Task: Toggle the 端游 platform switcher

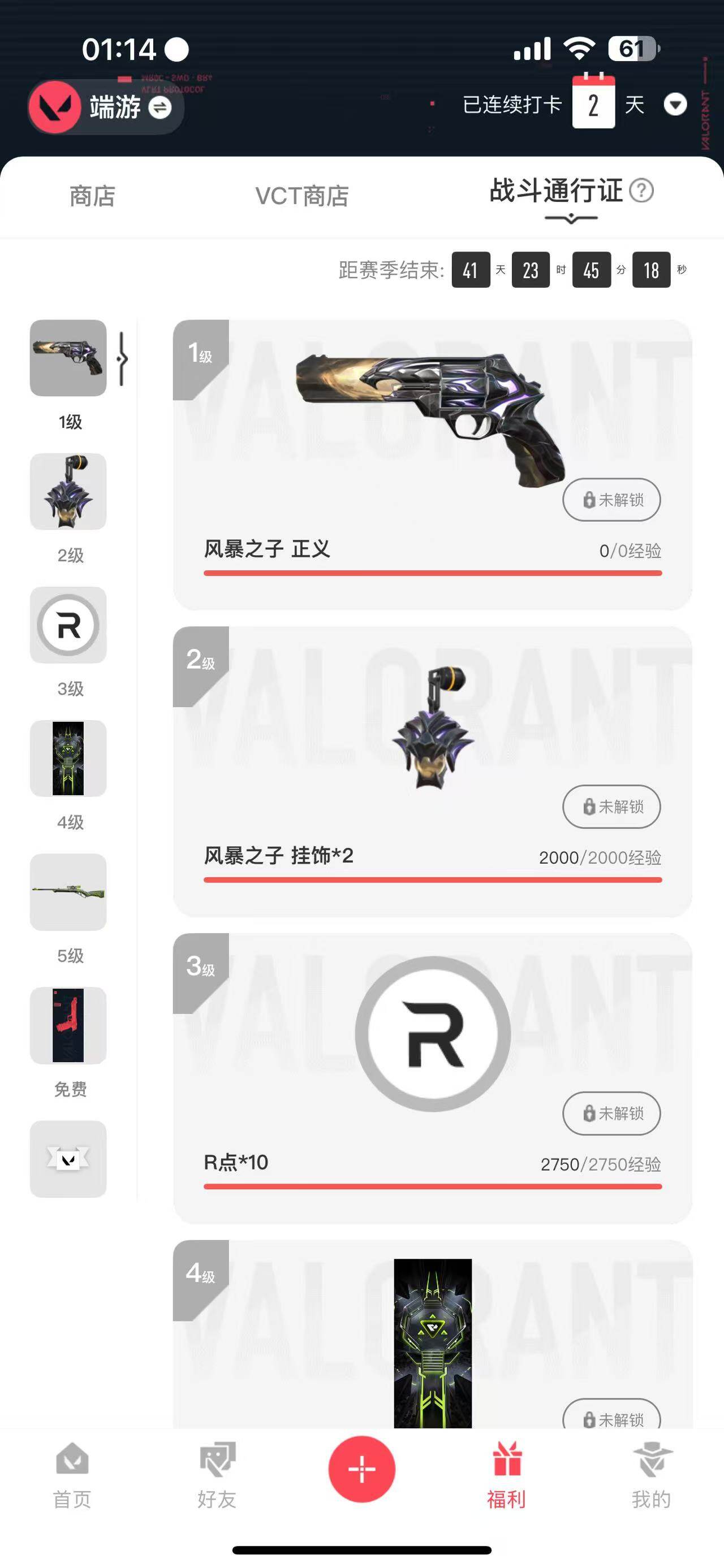Action: click(x=160, y=109)
